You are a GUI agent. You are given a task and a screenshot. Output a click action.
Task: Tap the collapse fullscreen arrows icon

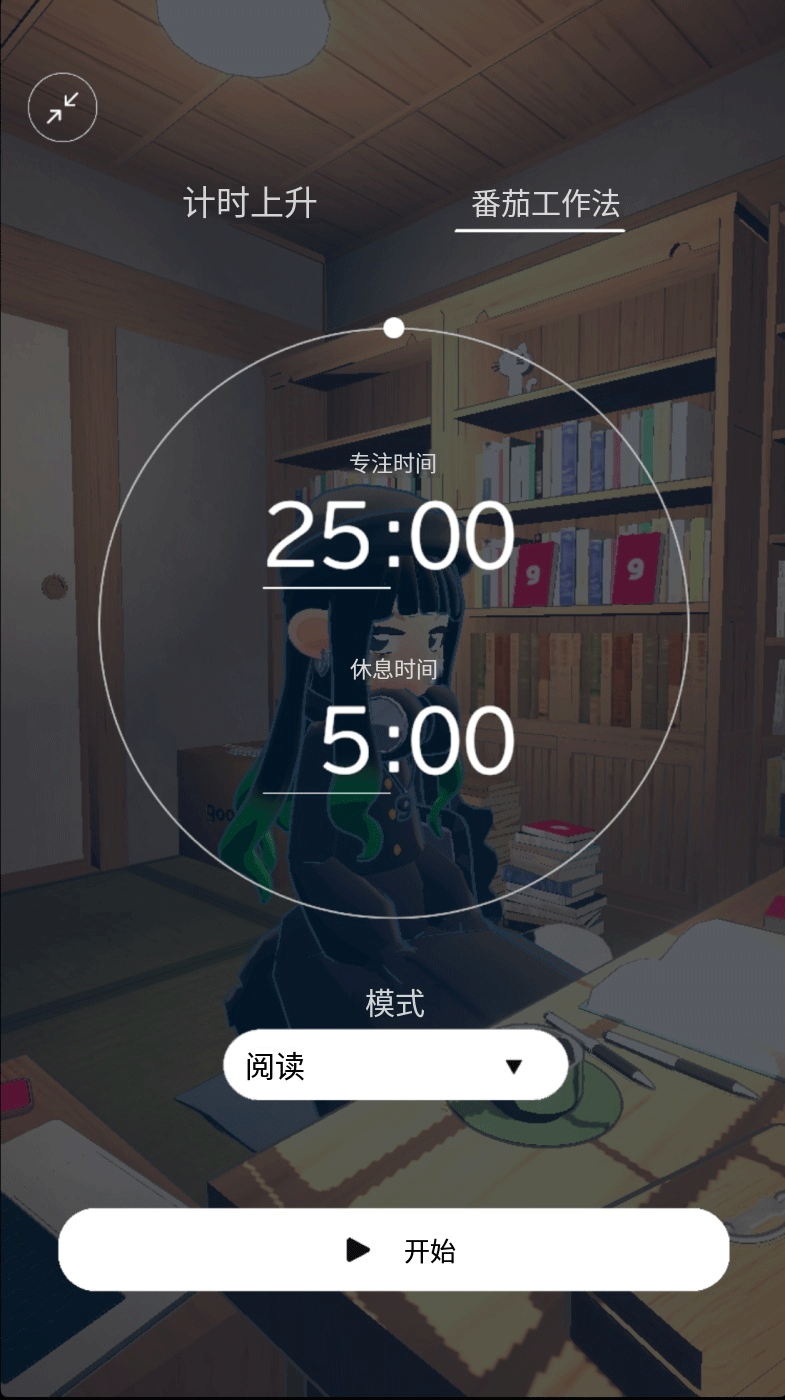pos(62,107)
